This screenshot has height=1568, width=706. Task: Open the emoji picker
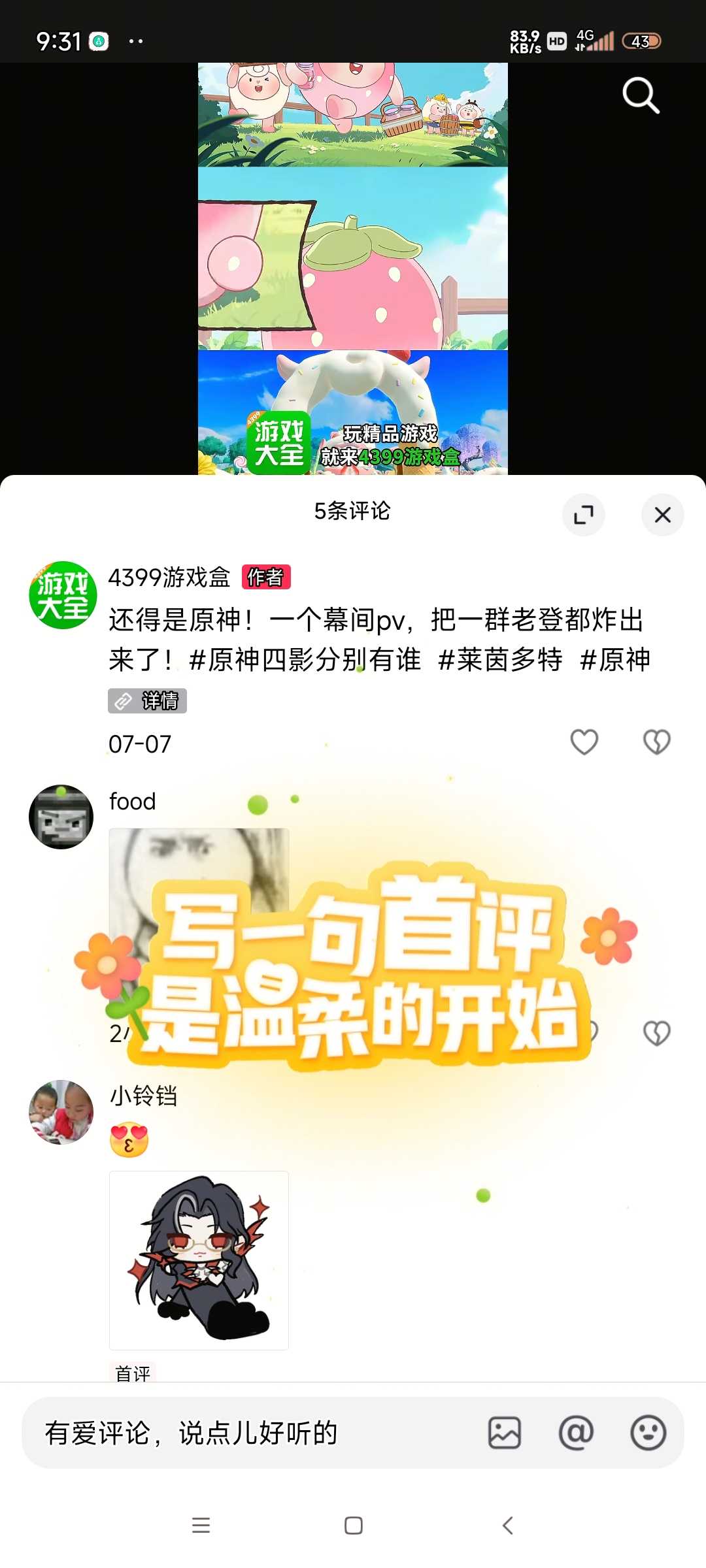648,1433
